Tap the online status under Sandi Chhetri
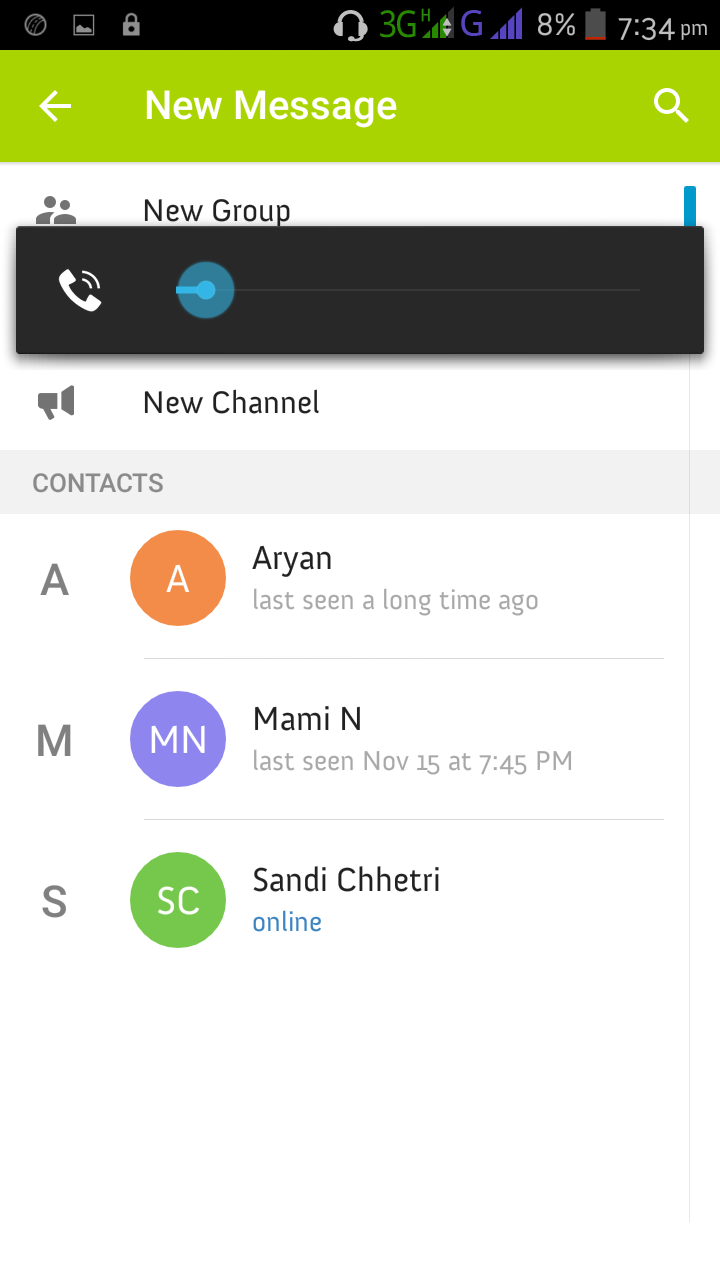Screen dimensions: 720x1280 point(287,922)
